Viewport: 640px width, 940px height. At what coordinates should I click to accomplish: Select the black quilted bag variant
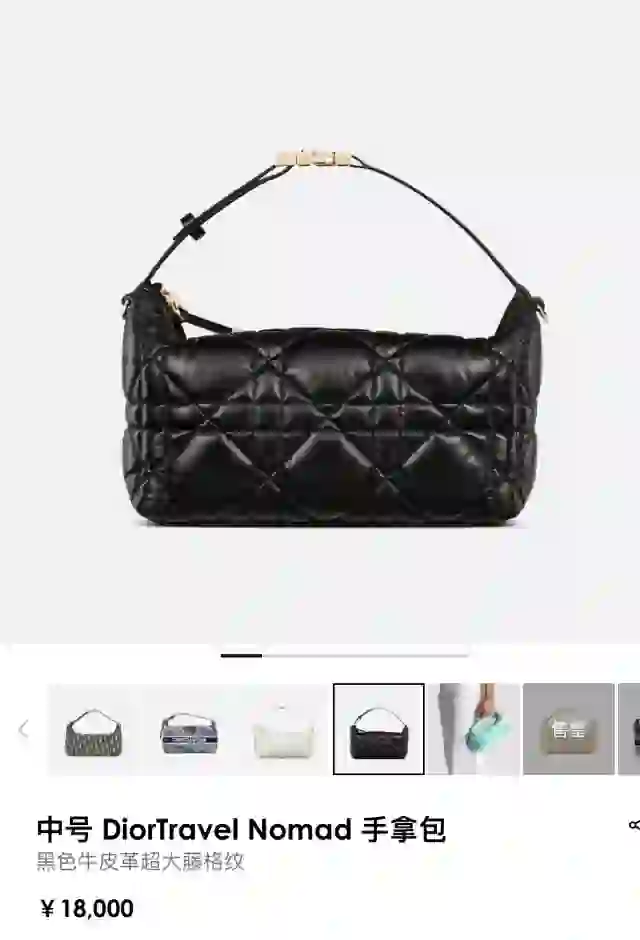coord(378,730)
